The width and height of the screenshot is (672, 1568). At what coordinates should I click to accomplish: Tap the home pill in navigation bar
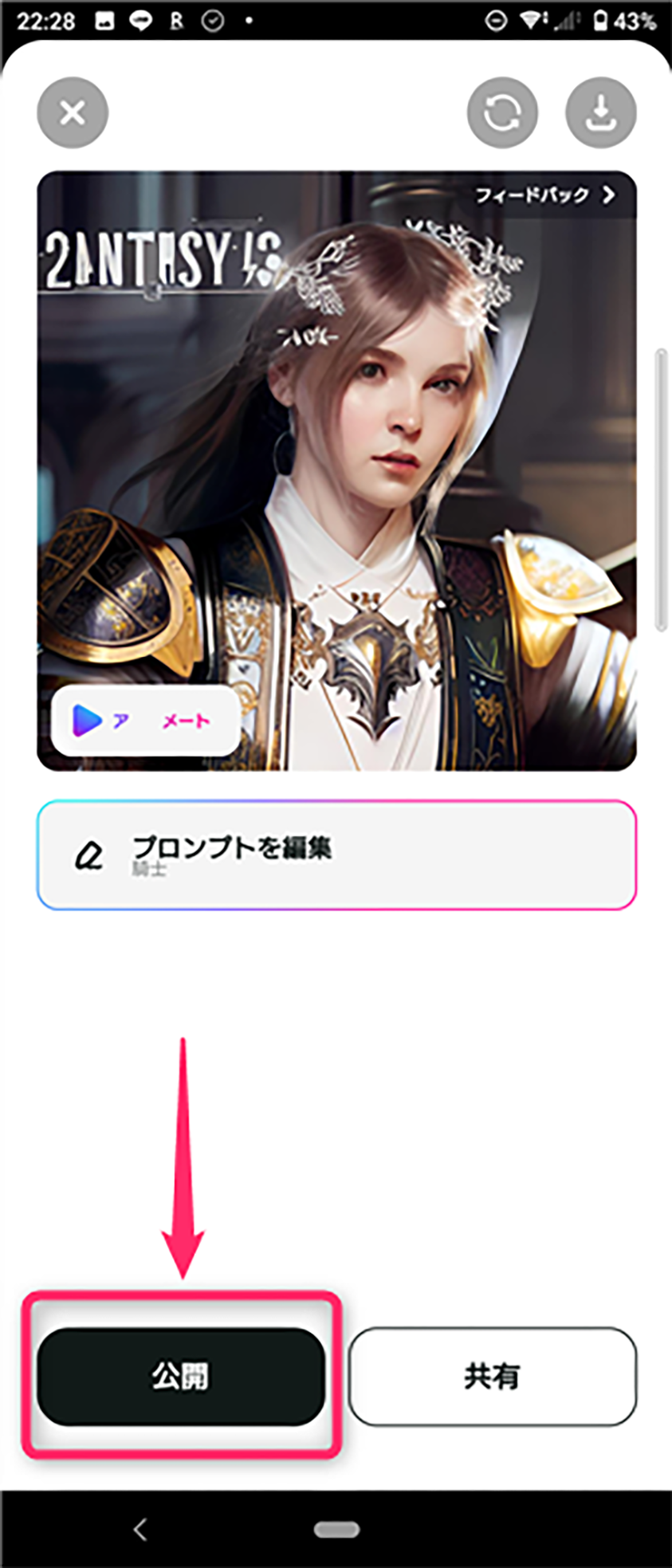(x=336, y=1529)
